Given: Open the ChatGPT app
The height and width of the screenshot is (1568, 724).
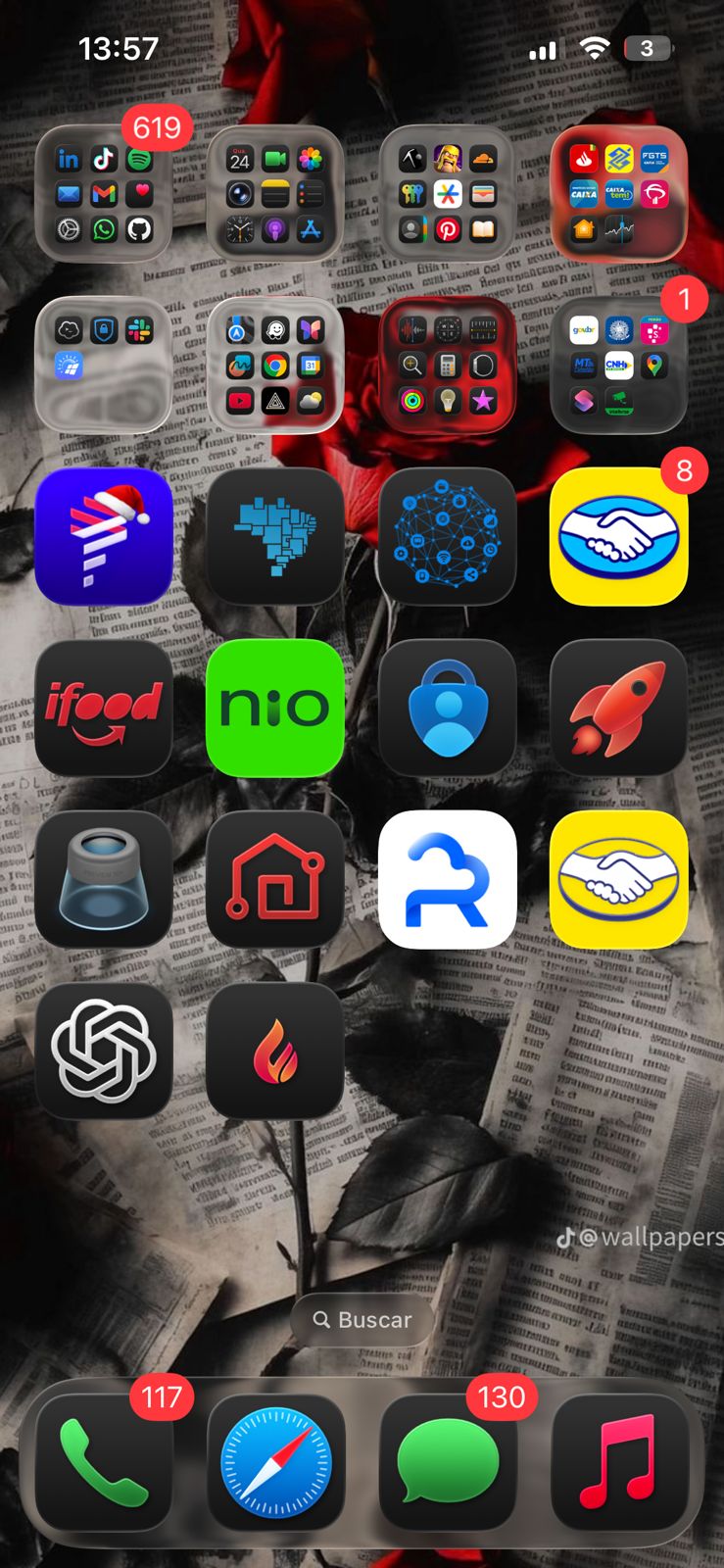Looking at the screenshot, I should [x=104, y=1051].
